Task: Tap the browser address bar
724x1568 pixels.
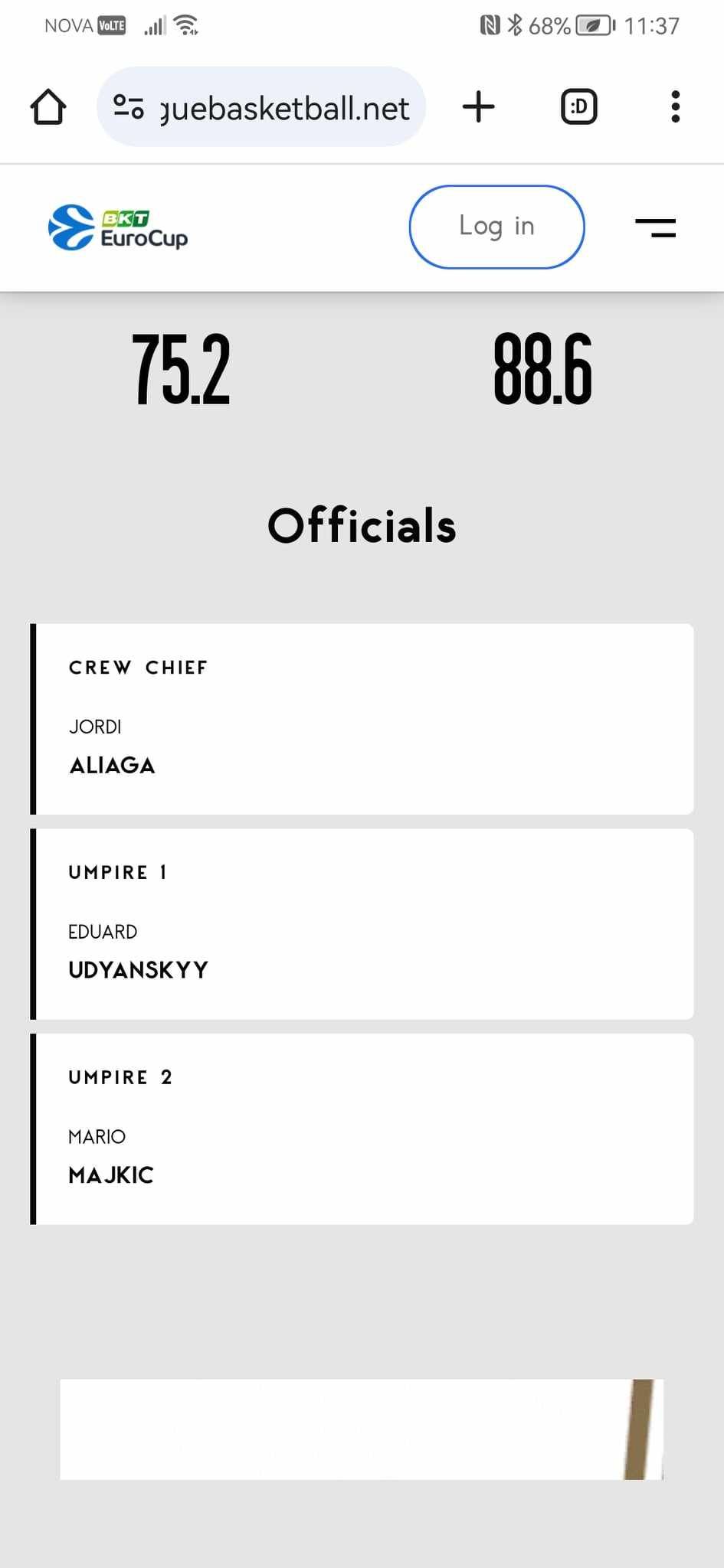Action: (x=261, y=106)
